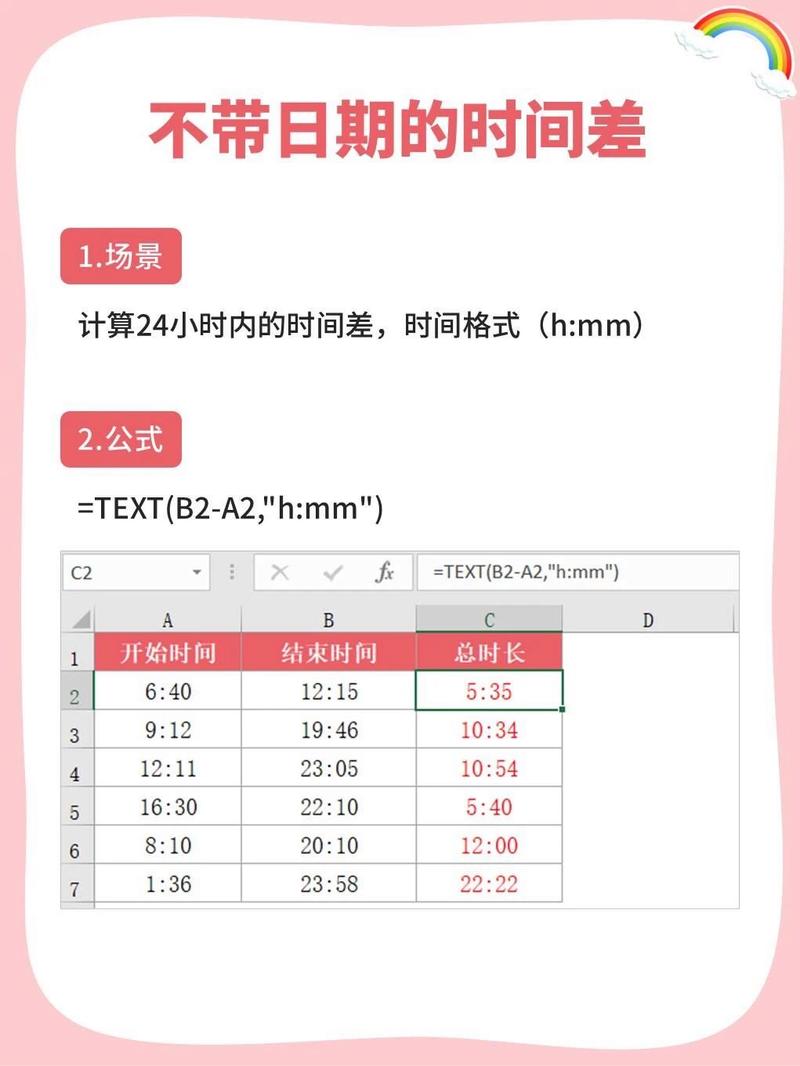
Task: Click the Insert Function fx icon
Action: (385, 572)
